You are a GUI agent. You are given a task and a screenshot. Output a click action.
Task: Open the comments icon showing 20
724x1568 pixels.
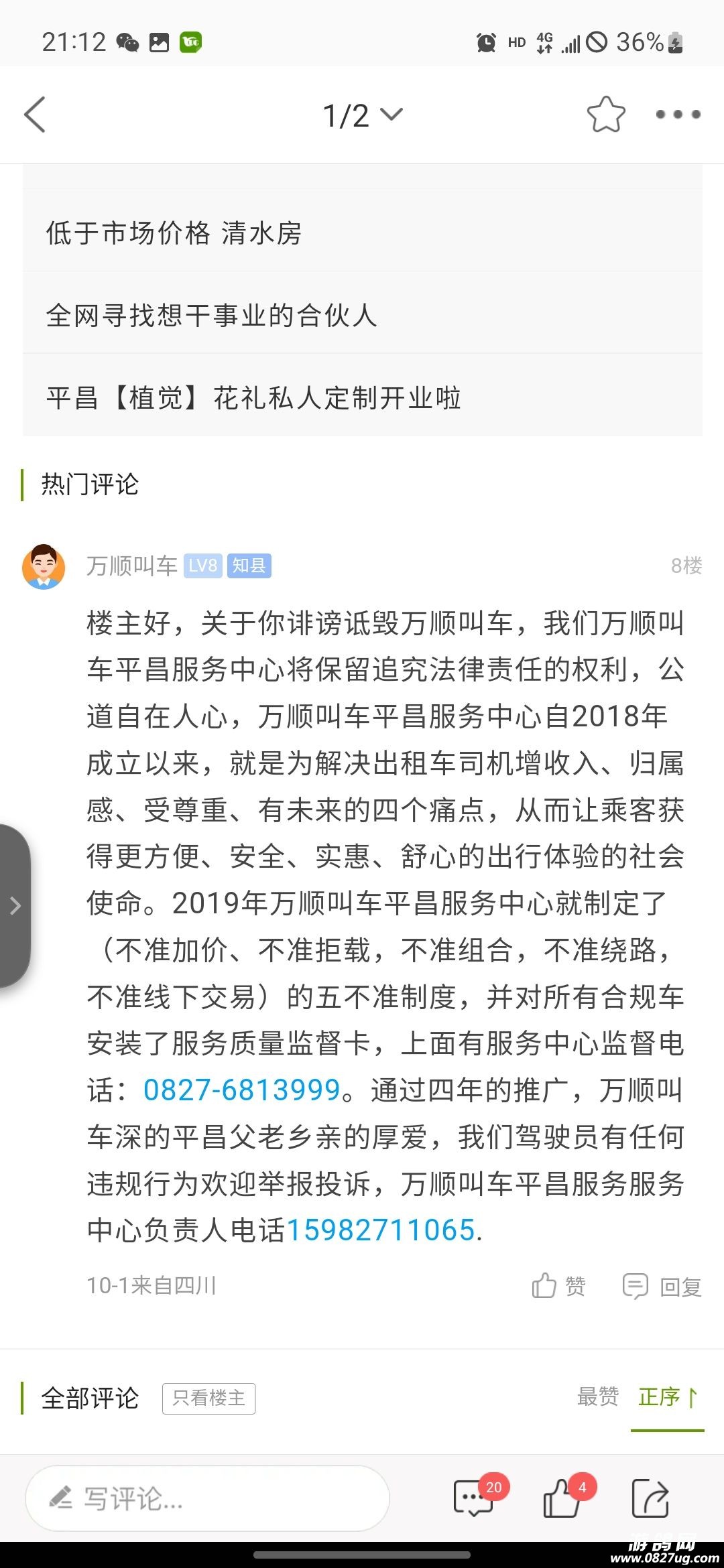(475, 1498)
